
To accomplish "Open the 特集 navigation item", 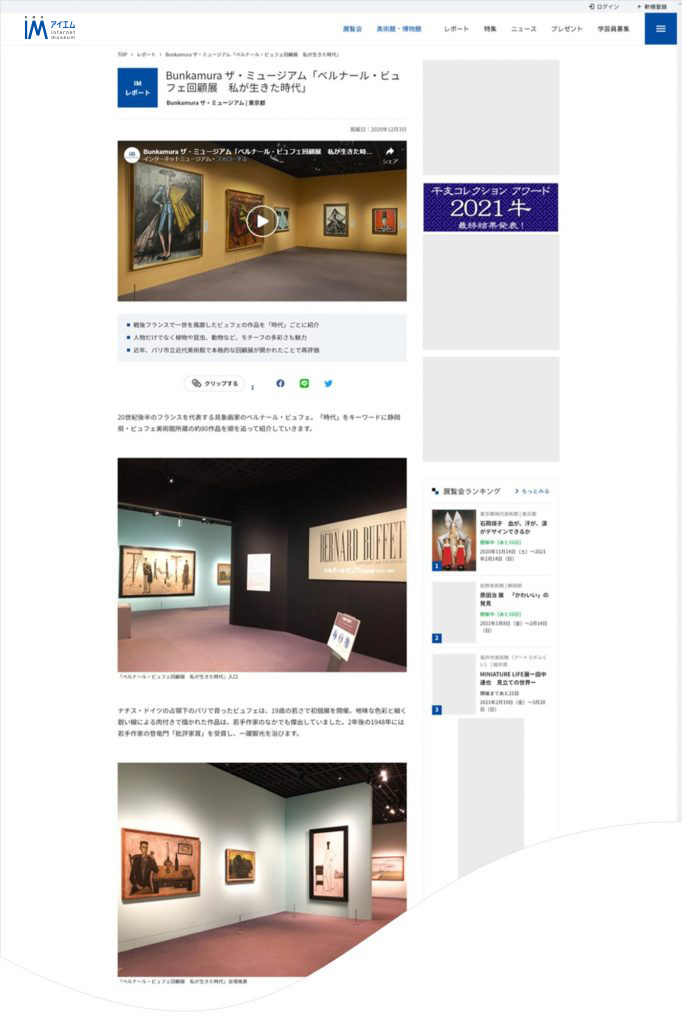I will [490, 29].
